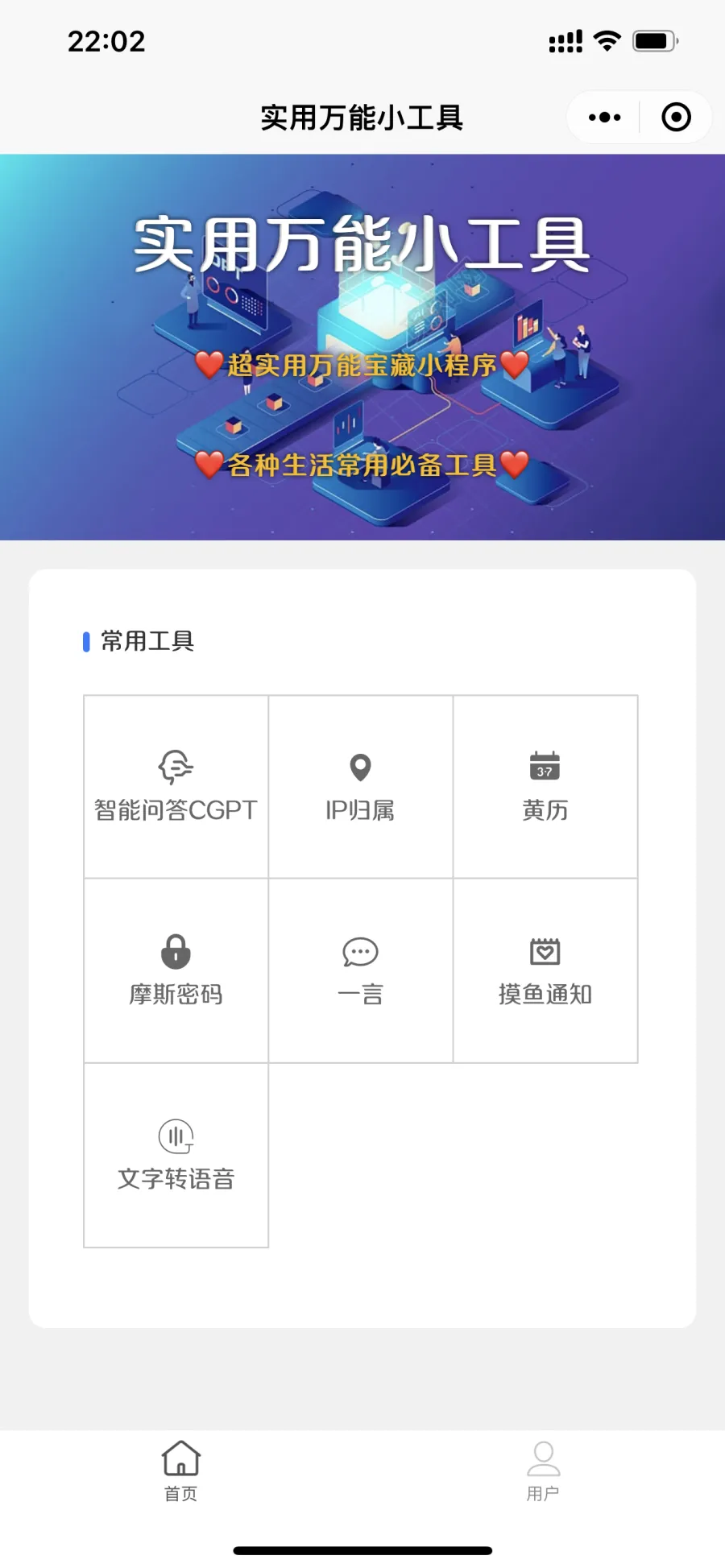This screenshot has height=1568, width=725.
Task: Close the mini program via circle button
Action: 676,118
